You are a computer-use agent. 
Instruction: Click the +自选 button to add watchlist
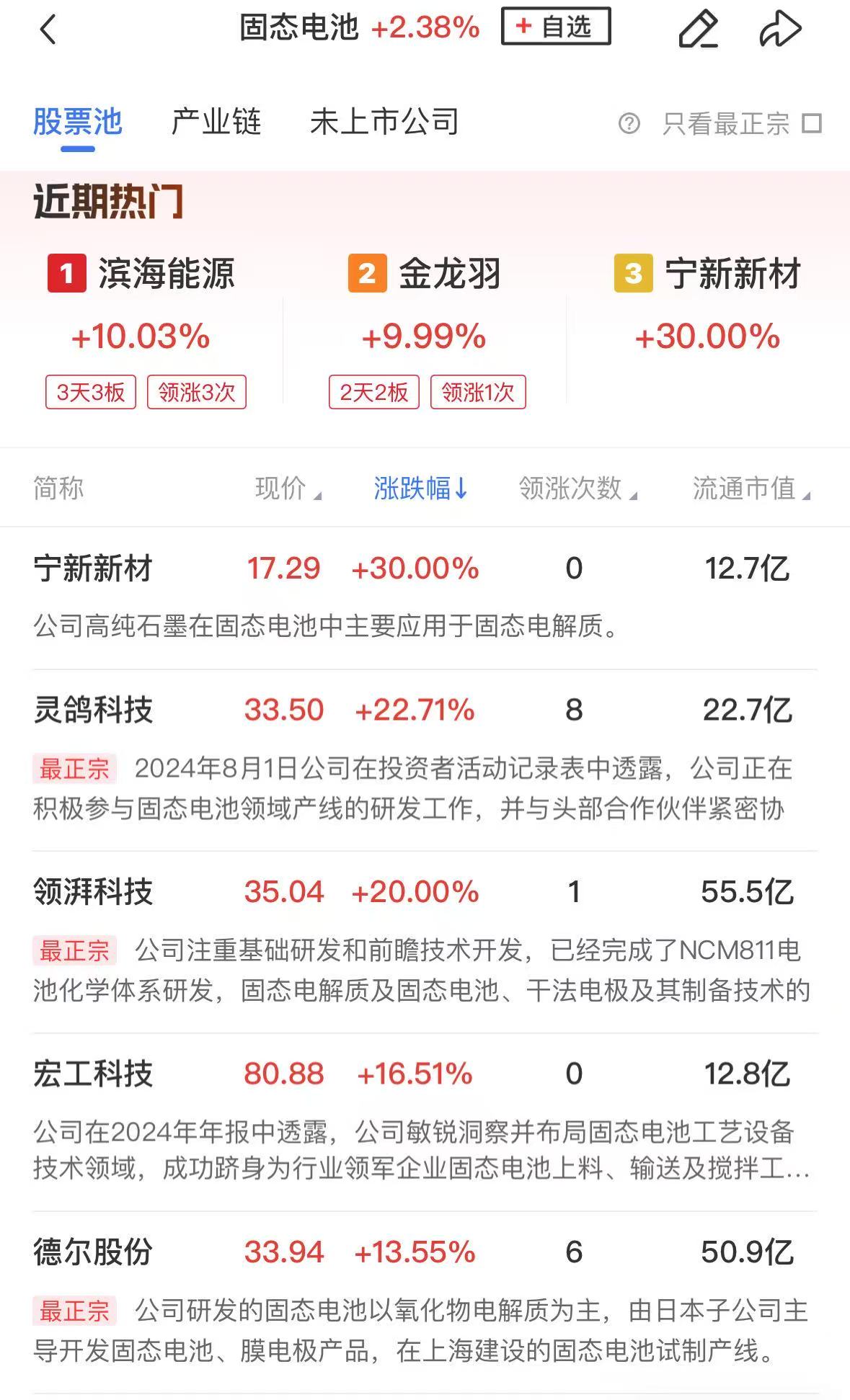557,29
